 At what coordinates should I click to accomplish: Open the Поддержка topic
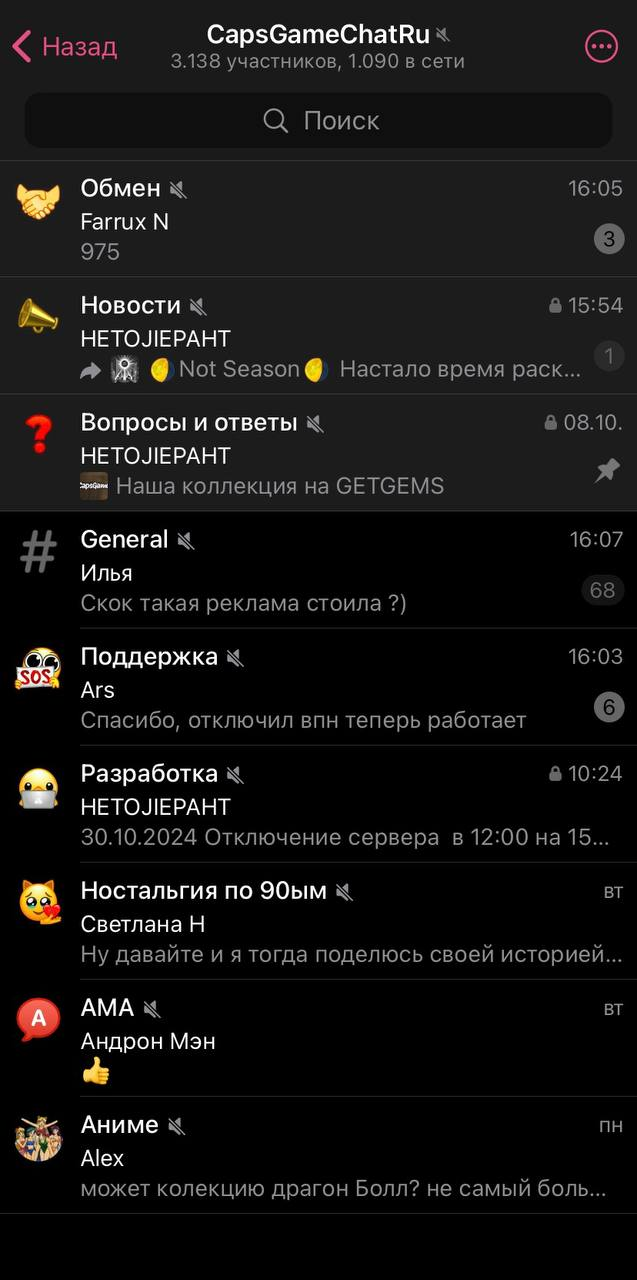(x=318, y=687)
